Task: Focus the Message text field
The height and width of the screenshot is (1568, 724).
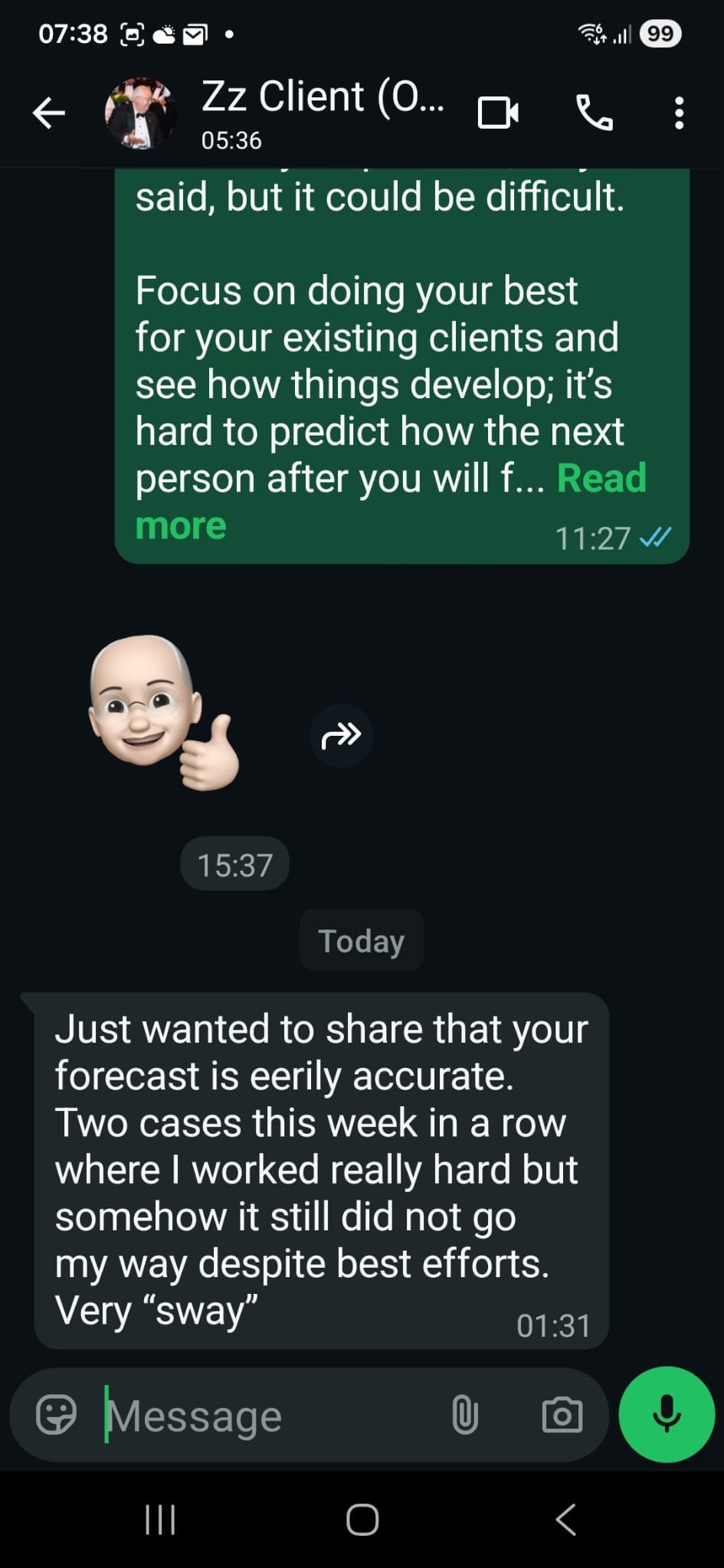Action: coord(268,1416)
